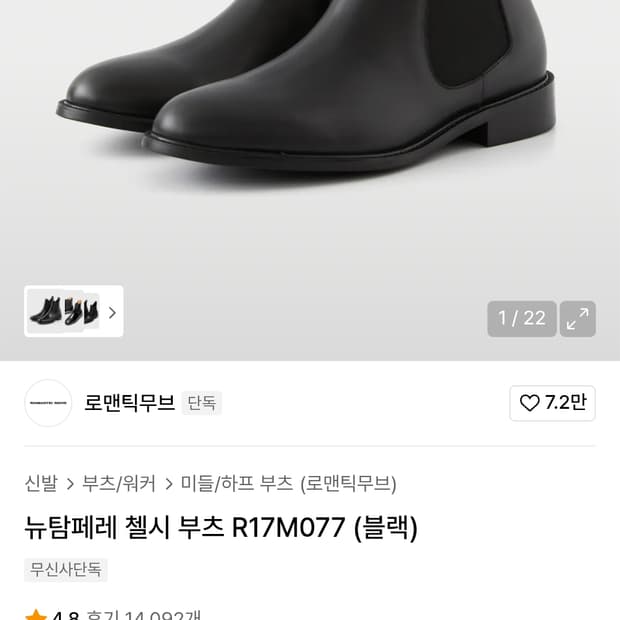Open 미들/하프 부츠 (로맨틱무브) category
620x620 pixels.
click(288, 483)
